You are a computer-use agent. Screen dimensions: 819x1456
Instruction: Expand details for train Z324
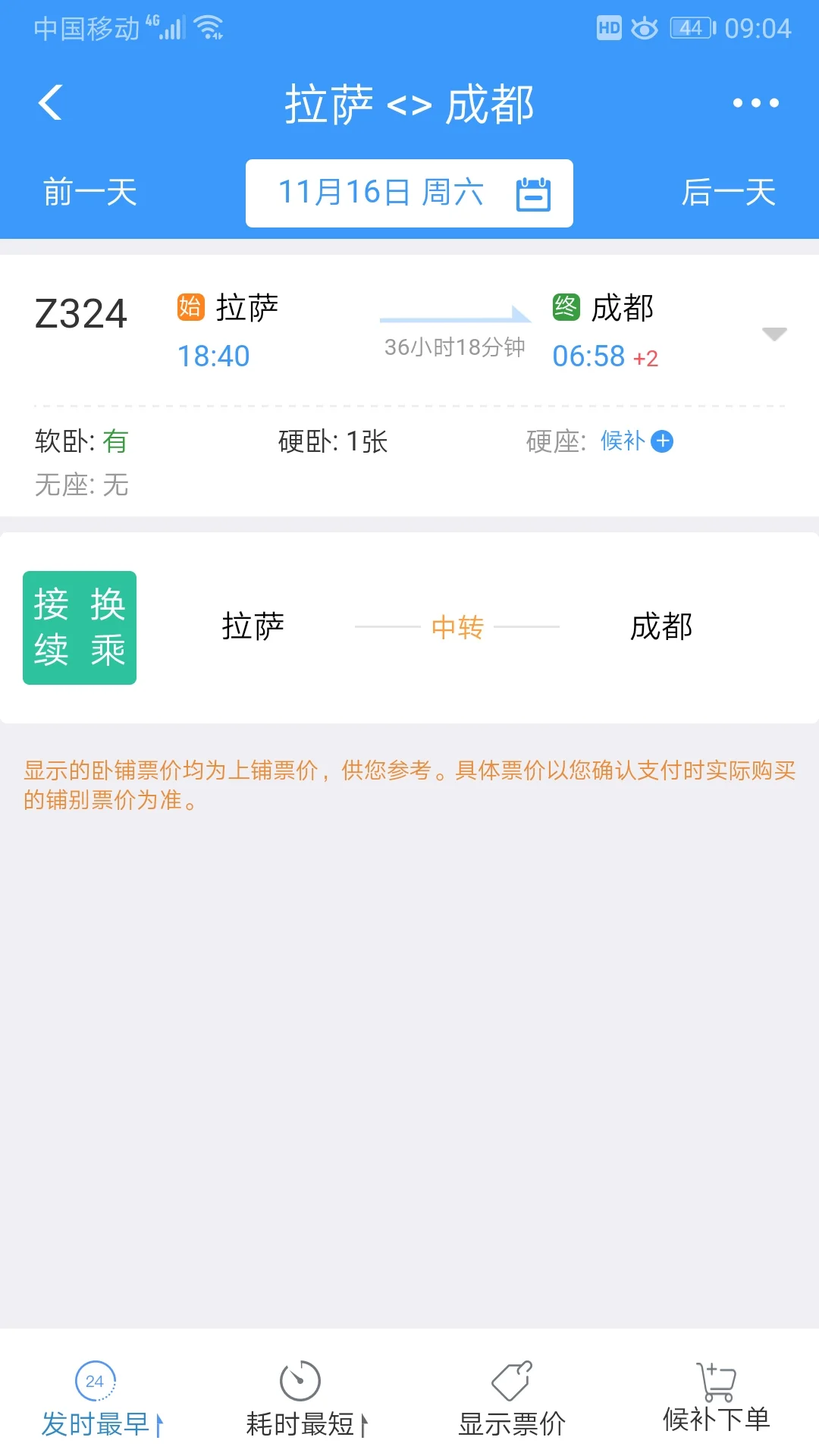(773, 334)
